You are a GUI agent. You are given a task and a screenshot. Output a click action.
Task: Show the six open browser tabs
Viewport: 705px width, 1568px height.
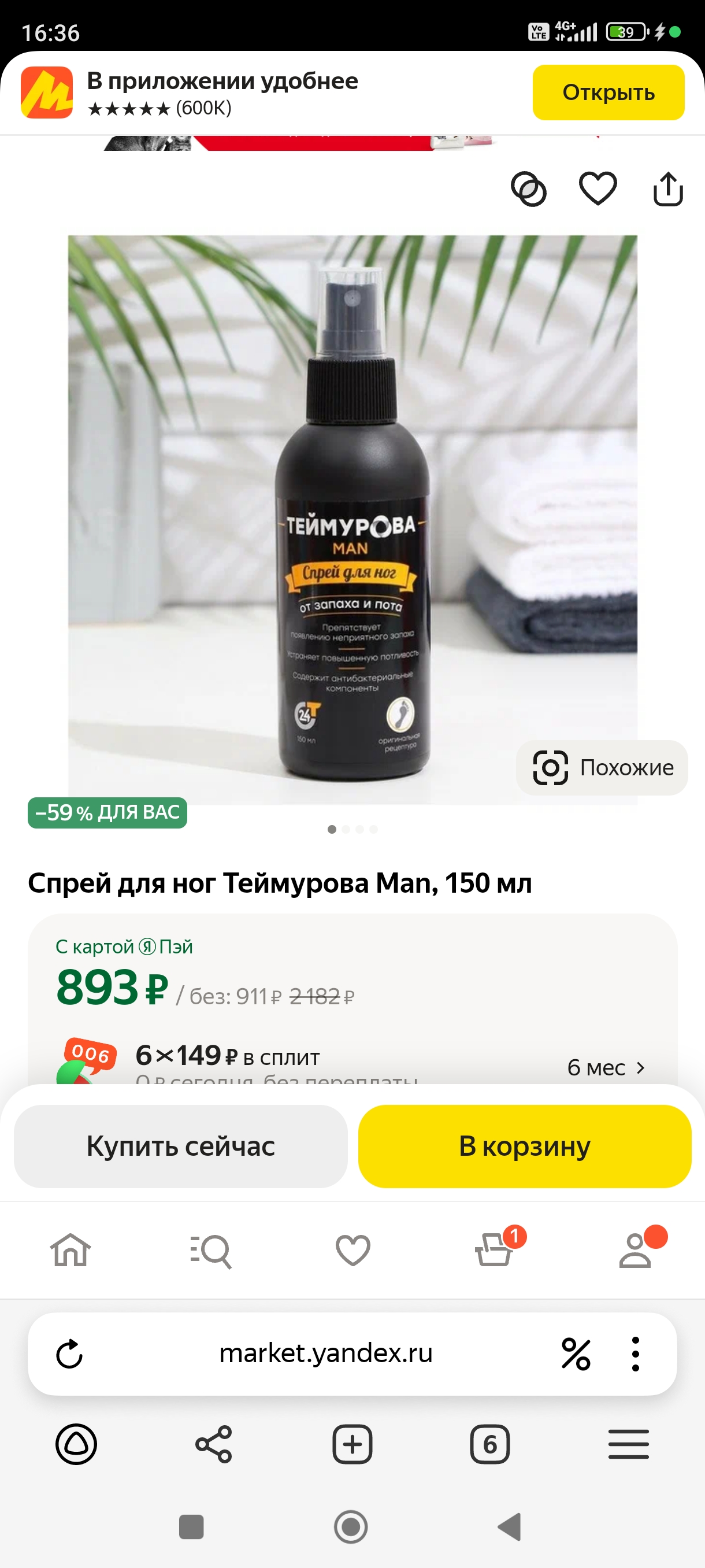[489, 1444]
